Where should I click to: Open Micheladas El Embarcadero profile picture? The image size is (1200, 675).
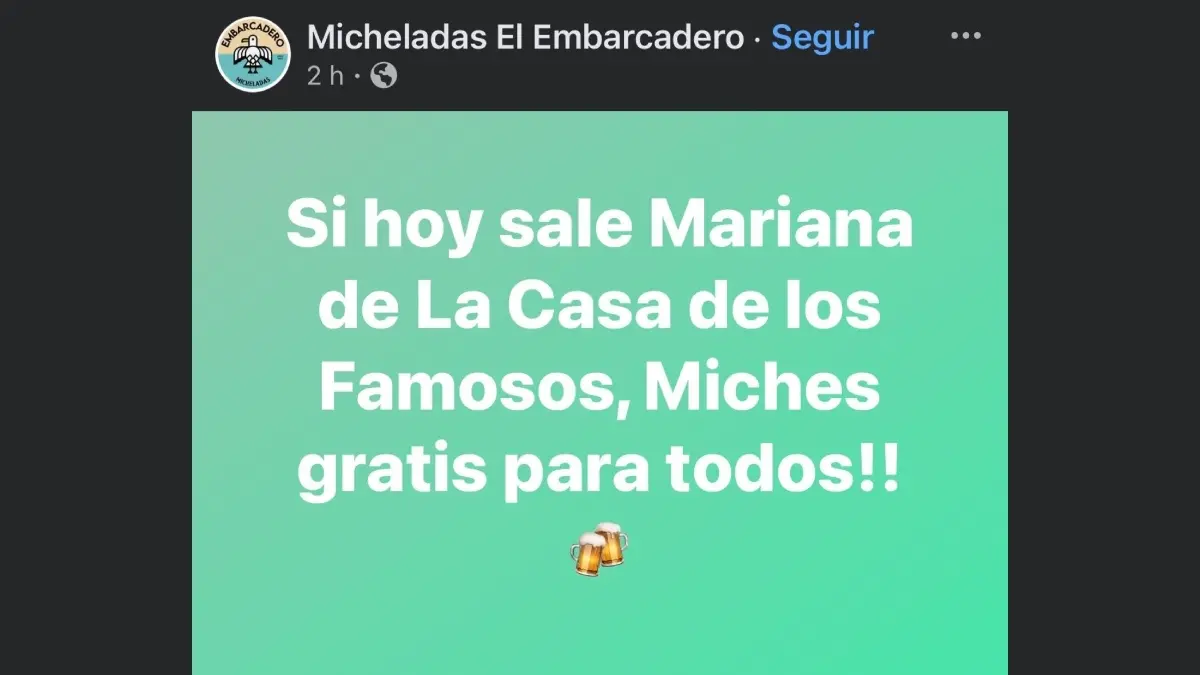(x=253, y=55)
